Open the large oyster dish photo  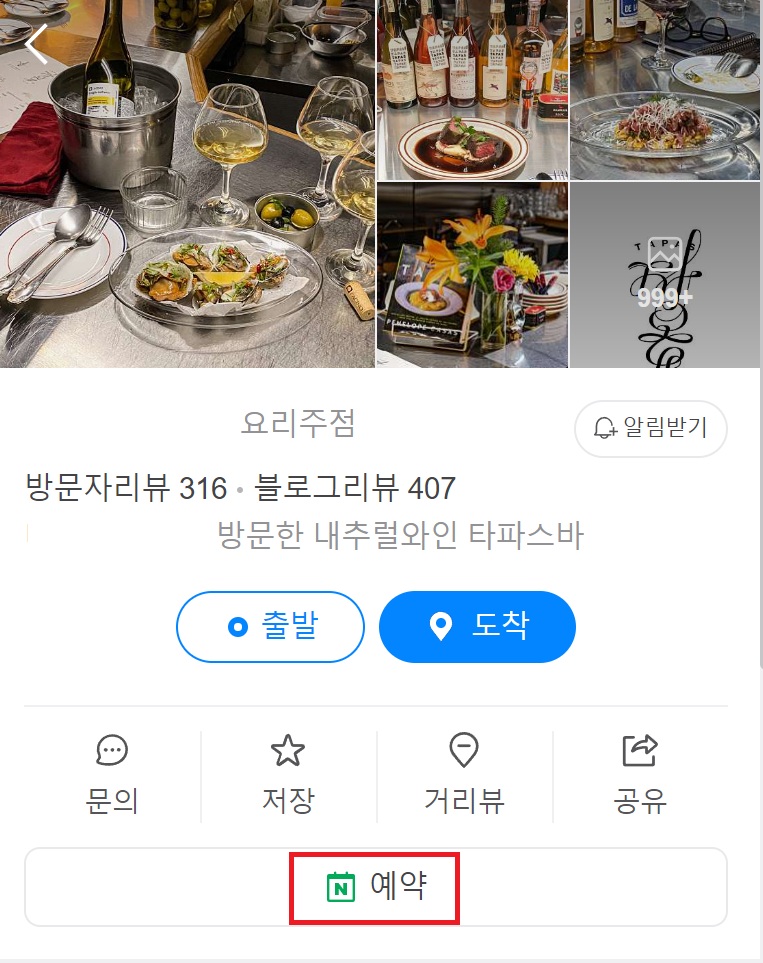point(187,200)
